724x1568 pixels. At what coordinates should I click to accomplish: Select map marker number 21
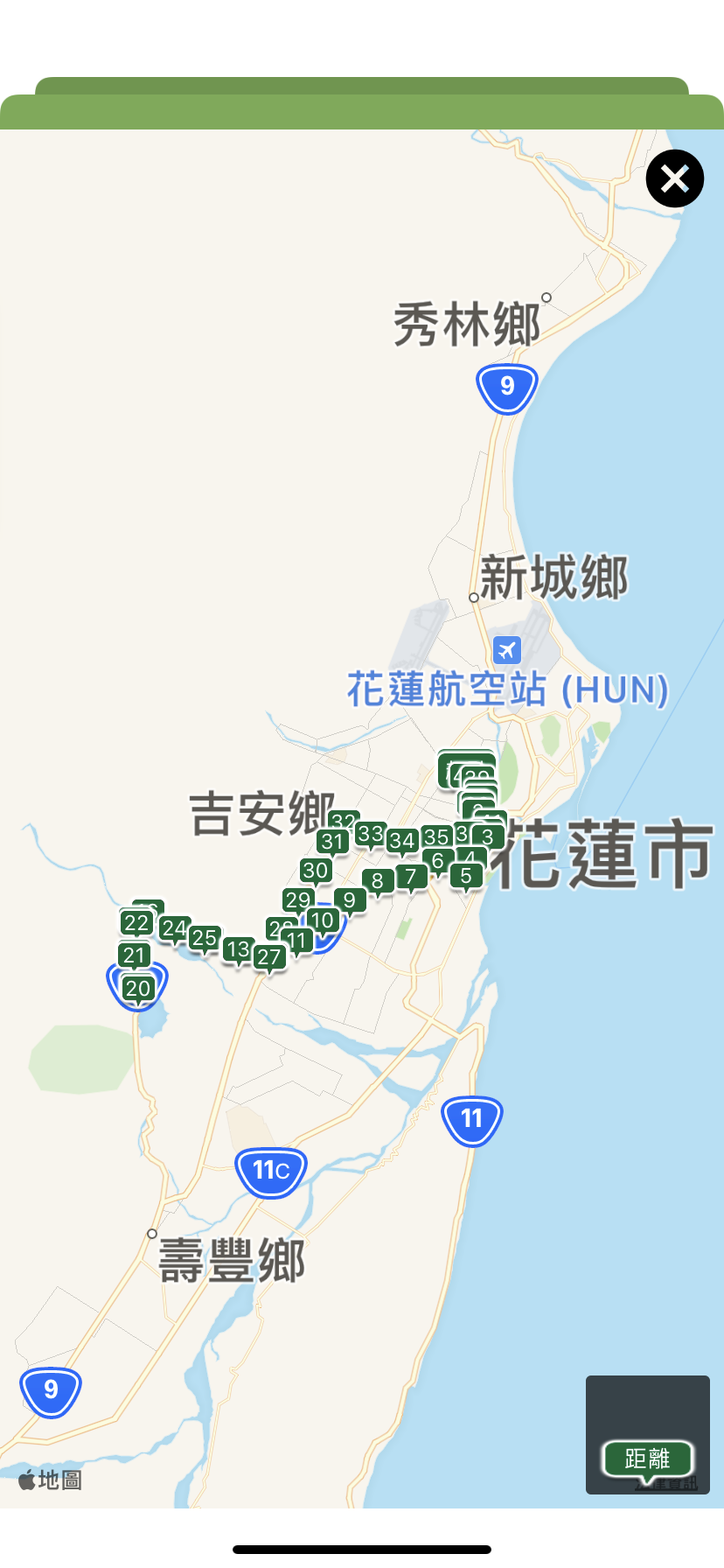click(135, 955)
